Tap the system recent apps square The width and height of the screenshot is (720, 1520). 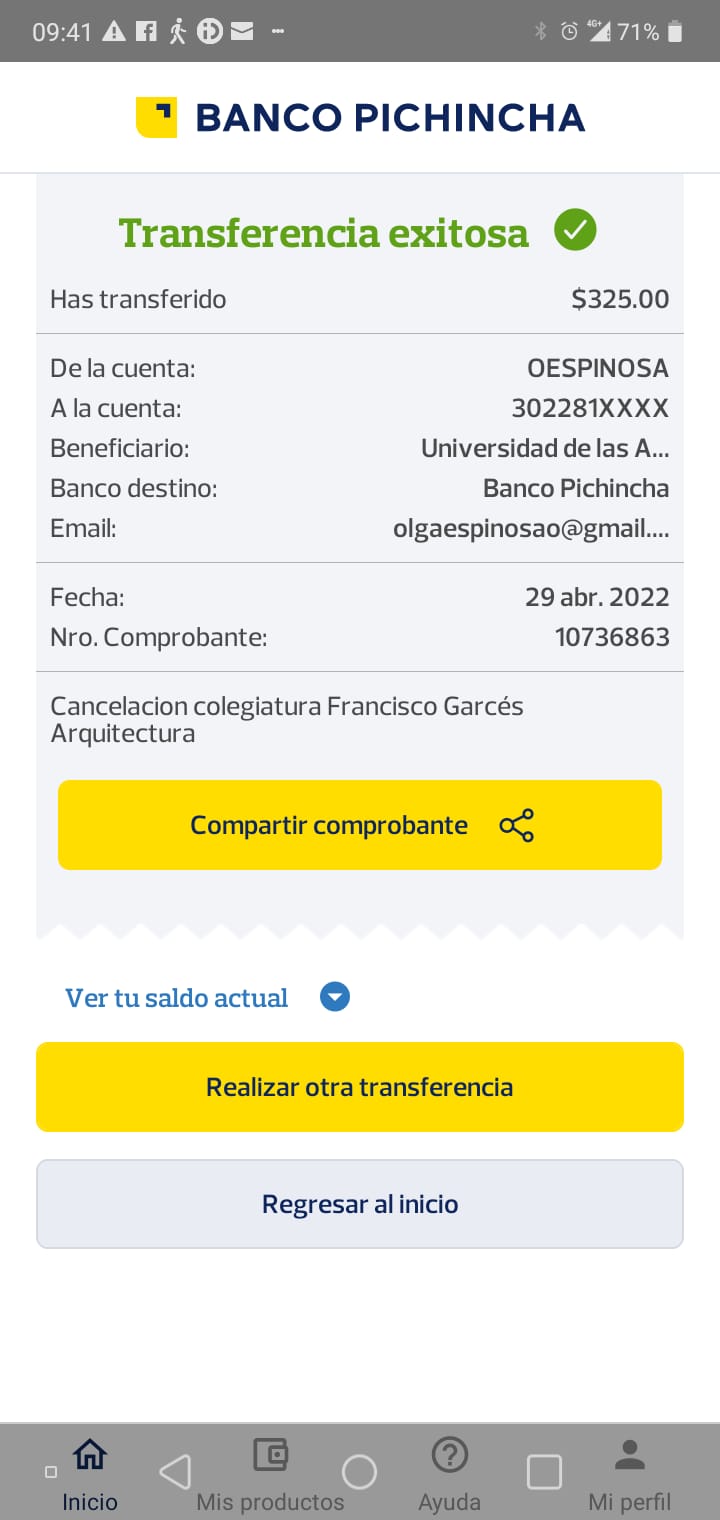[x=544, y=1472]
